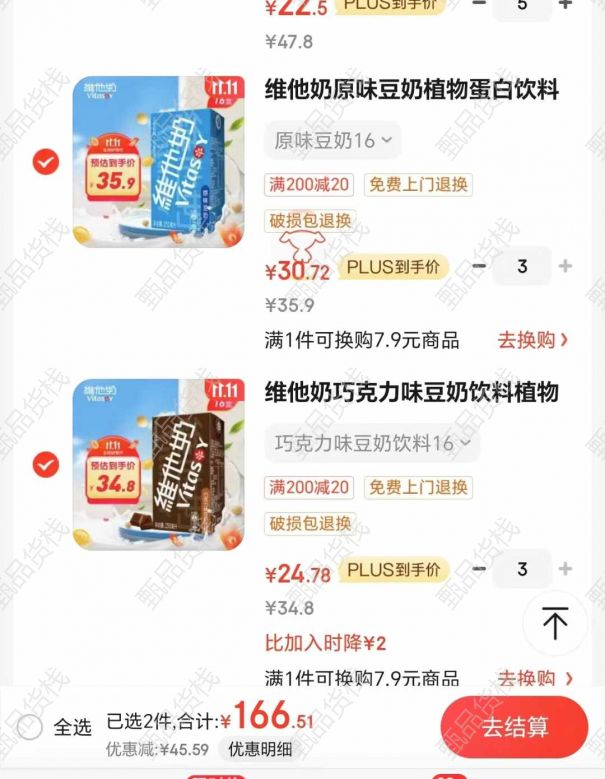Image resolution: width=605 pixels, height=779 pixels.
Task: Decrease quantity of 原味豆奶 item
Action: coord(479,267)
